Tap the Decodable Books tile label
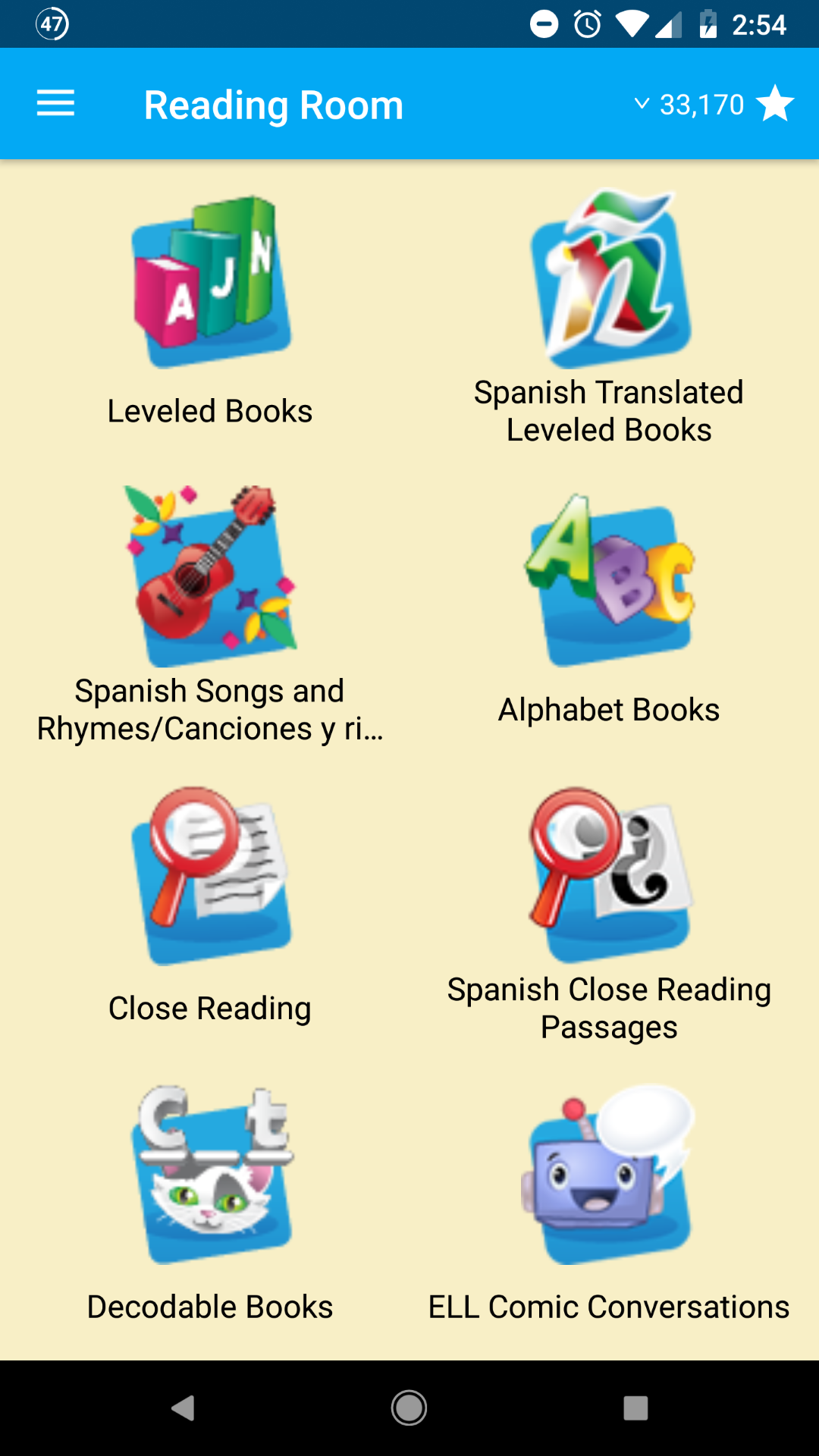Image resolution: width=819 pixels, height=1456 pixels. 210,1306
